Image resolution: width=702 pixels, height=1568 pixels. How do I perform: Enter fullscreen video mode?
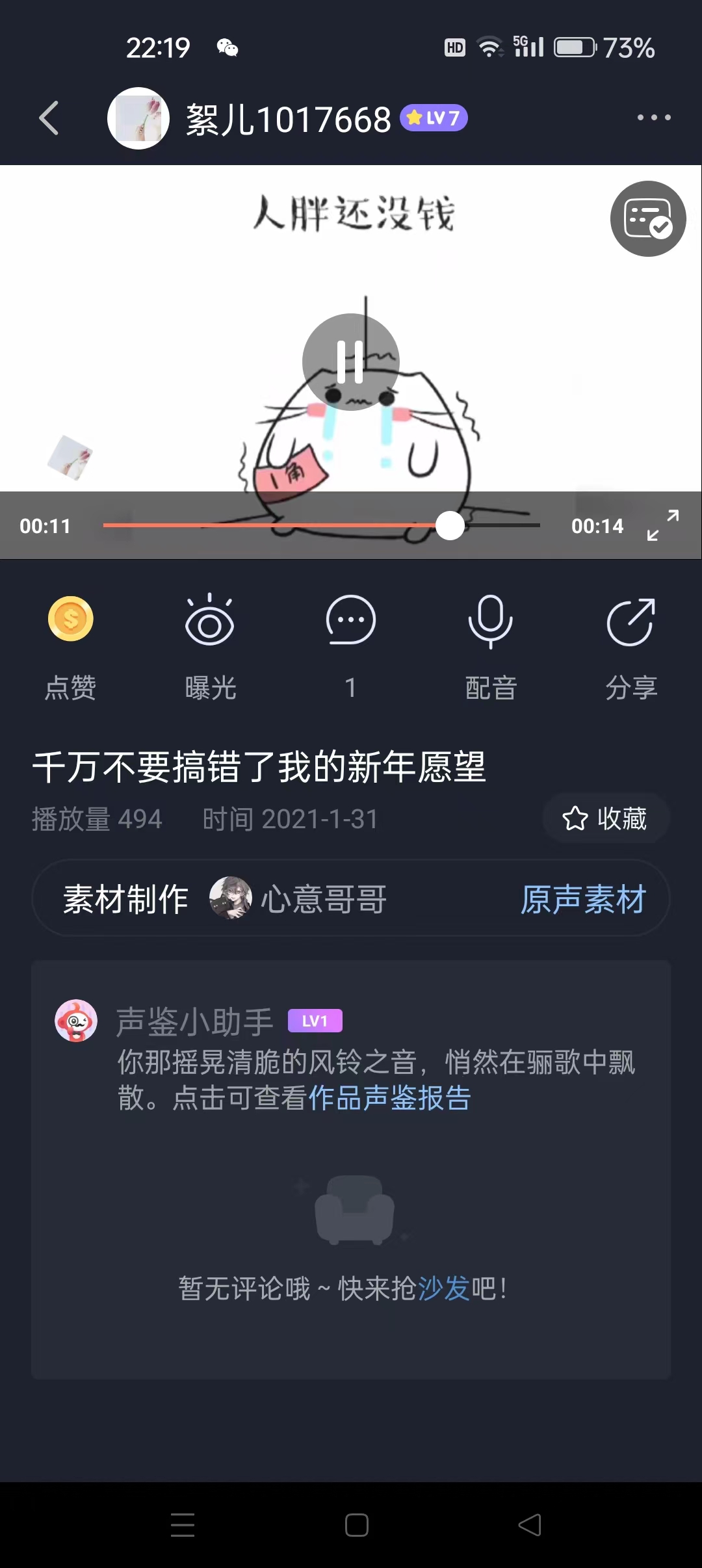tap(662, 525)
